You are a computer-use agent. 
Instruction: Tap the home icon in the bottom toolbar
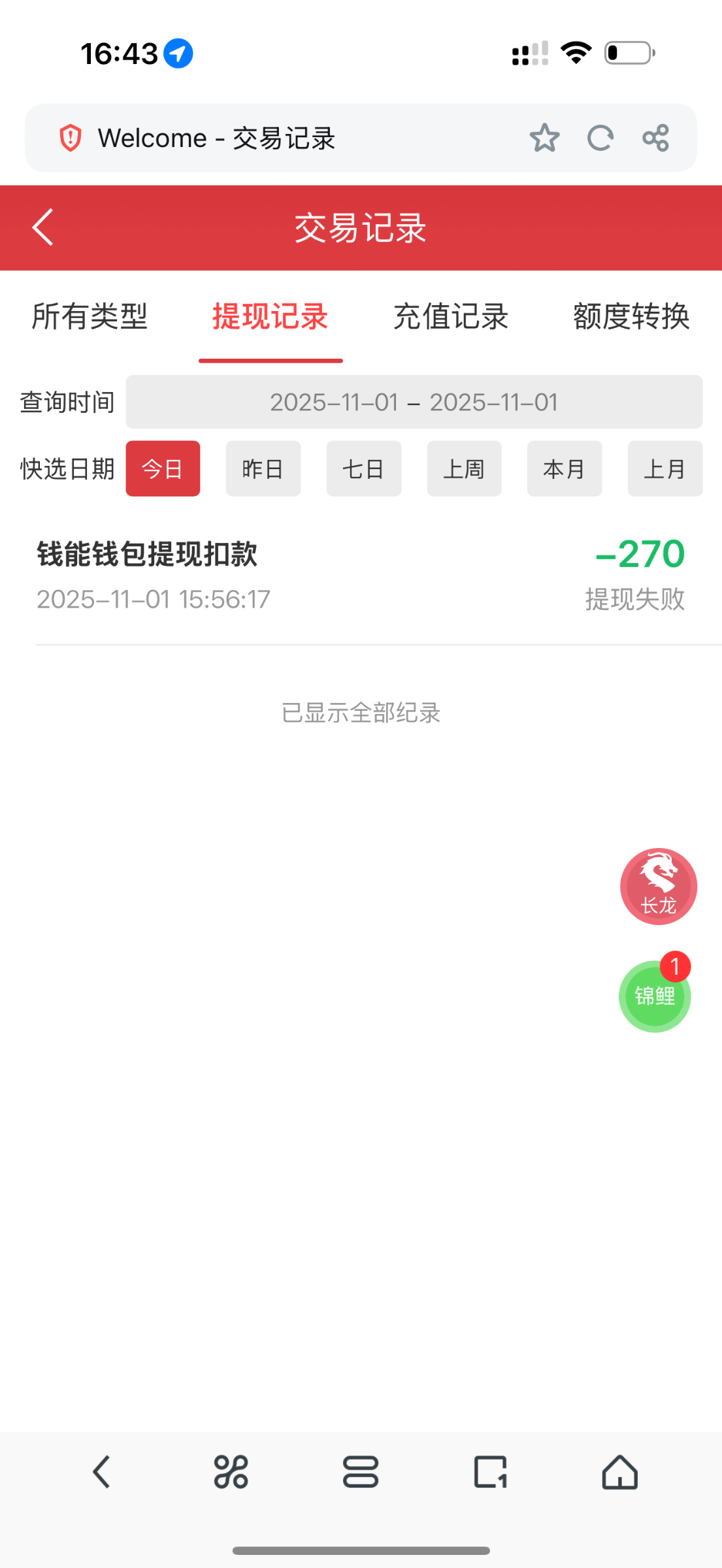pyautogui.click(x=621, y=1473)
